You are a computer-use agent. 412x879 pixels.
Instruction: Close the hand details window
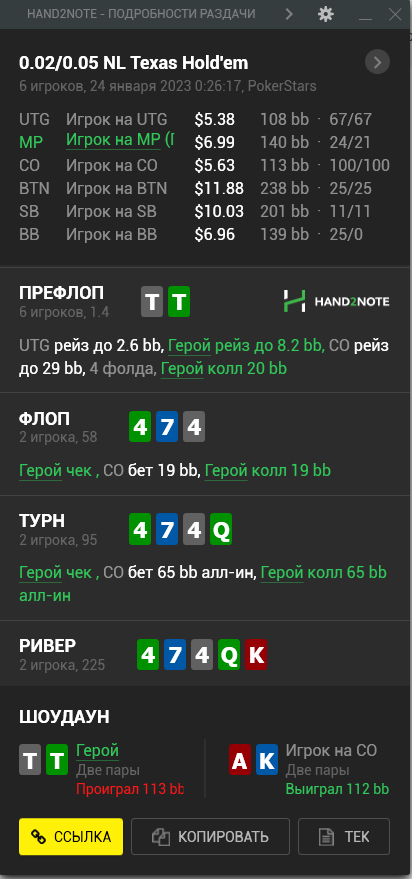point(395,15)
